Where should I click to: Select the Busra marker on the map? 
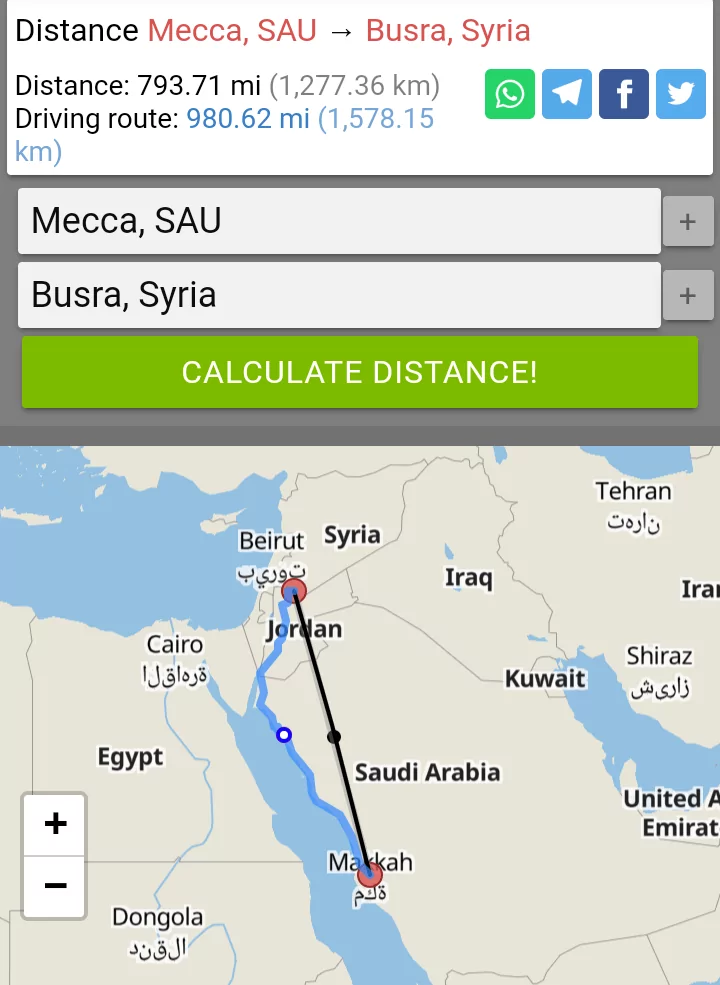coord(294,591)
